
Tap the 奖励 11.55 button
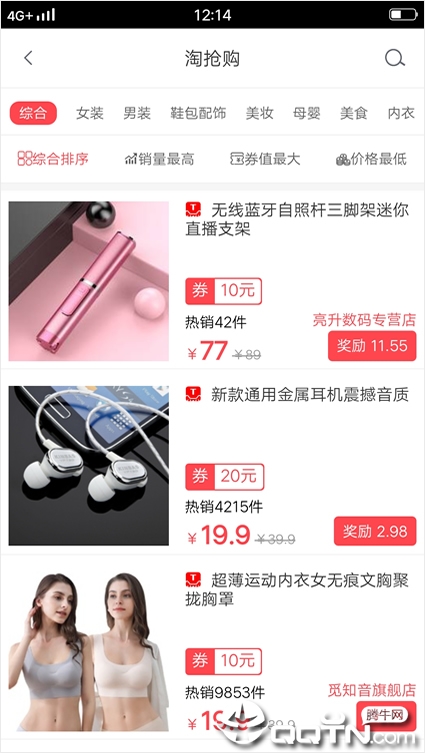(x=372, y=346)
